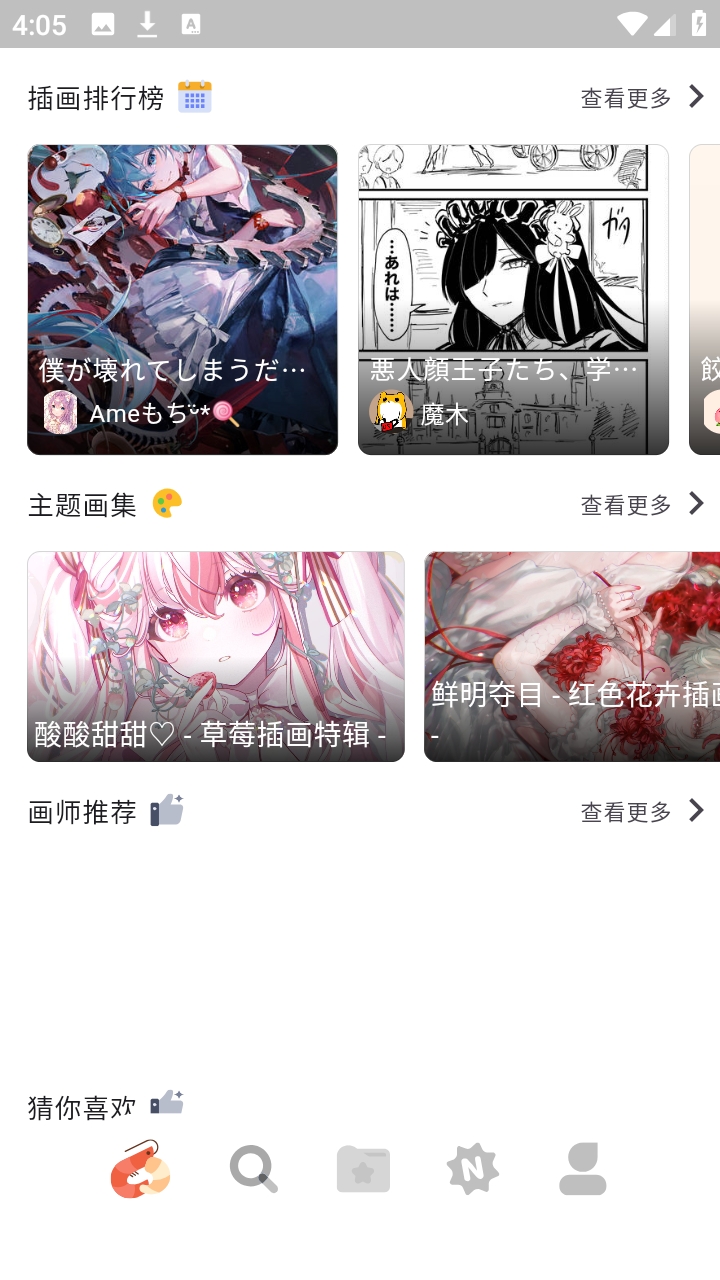Open the strawberry illustration 酸酸甜甜 草莓插画特辑
Image resolution: width=720 pixels, height=1280 pixels.
point(216,656)
